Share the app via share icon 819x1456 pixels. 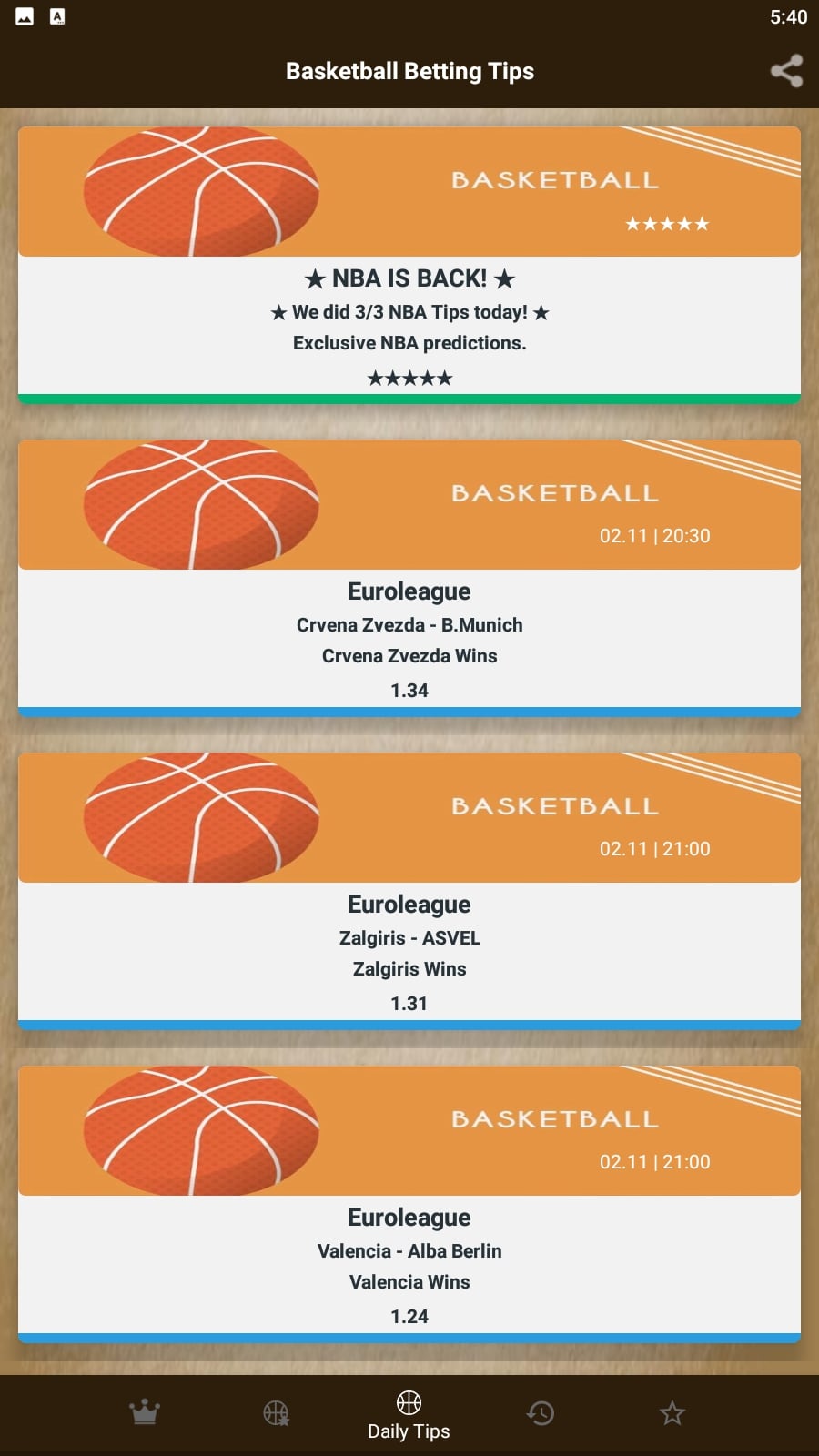click(x=786, y=71)
